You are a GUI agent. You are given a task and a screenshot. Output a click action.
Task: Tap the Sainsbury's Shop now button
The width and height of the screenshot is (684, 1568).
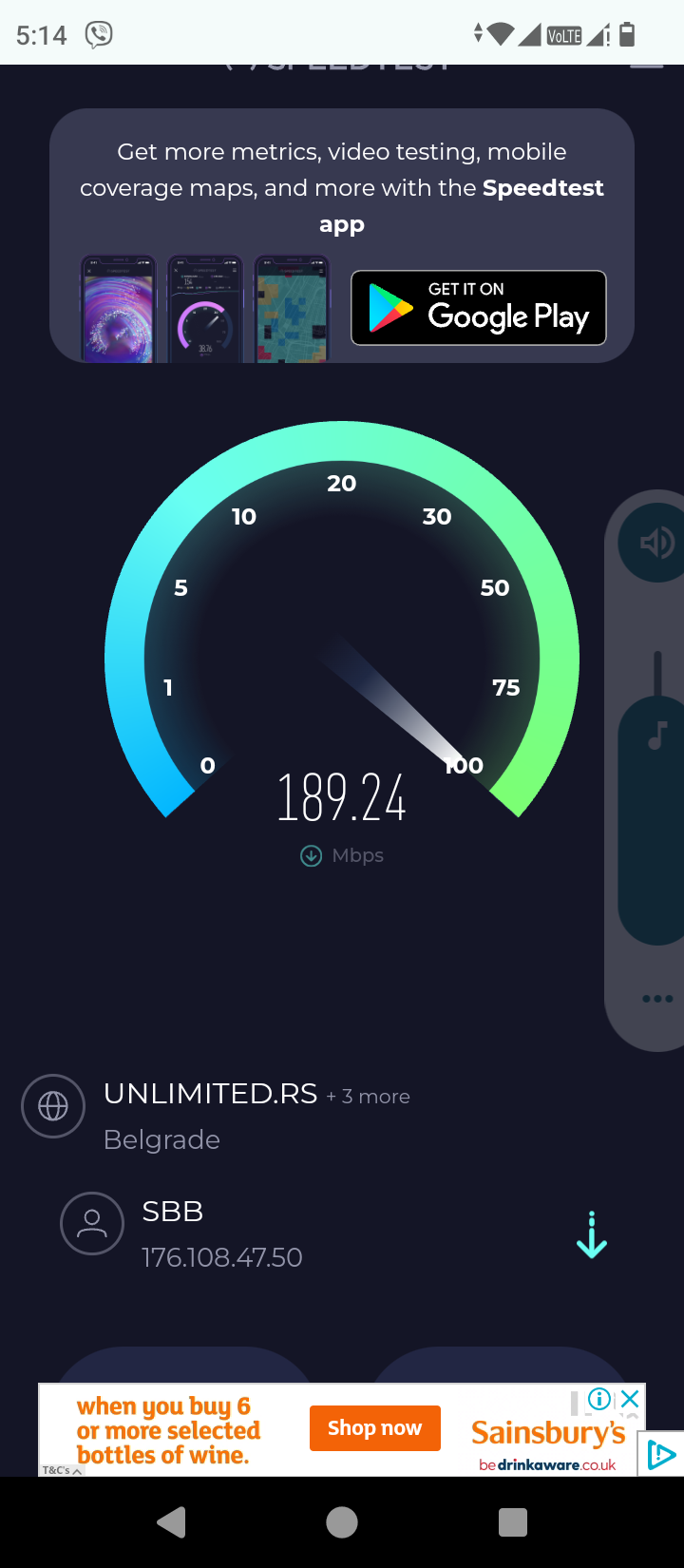click(x=374, y=1428)
